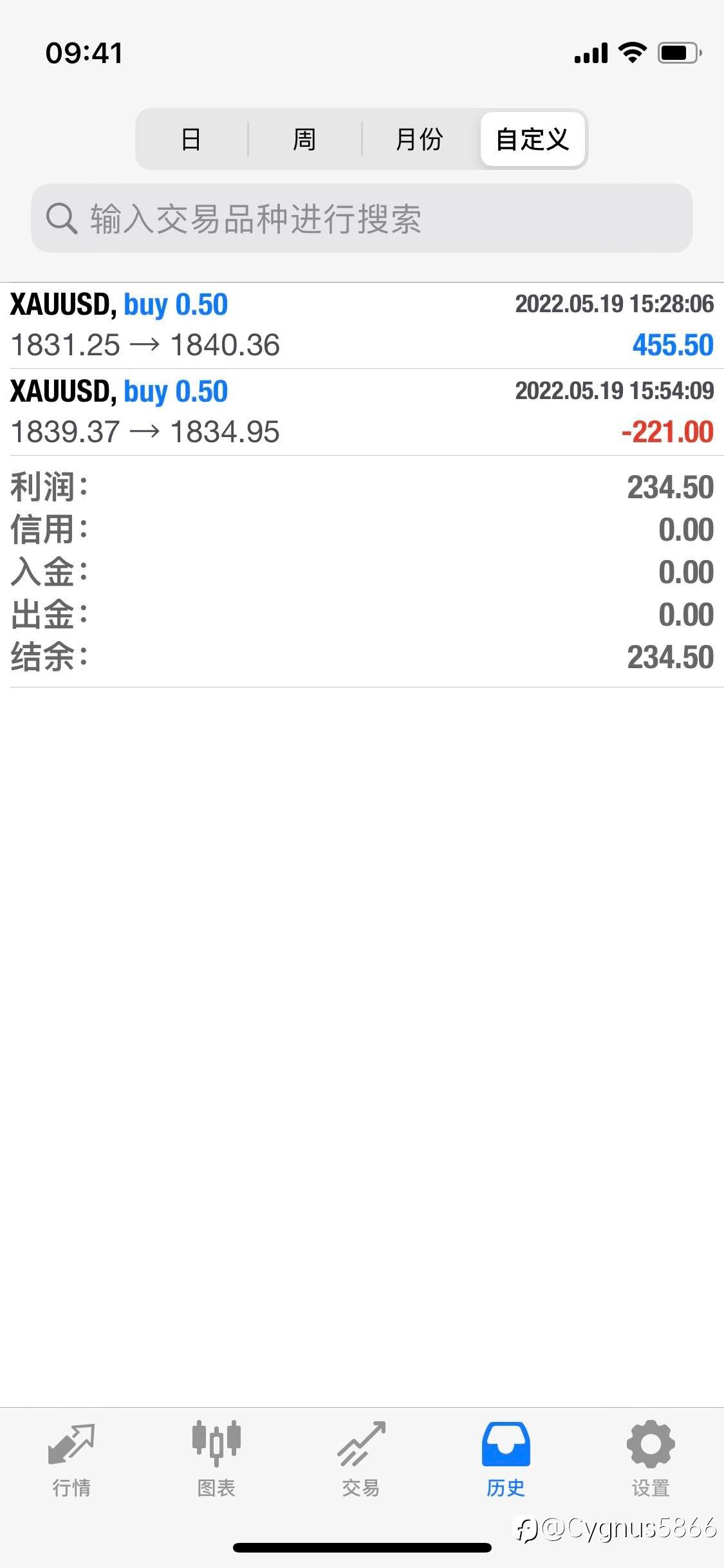The height and width of the screenshot is (1568, 724).
Task: Open the 图表 chart tab
Action: tap(216, 1460)
